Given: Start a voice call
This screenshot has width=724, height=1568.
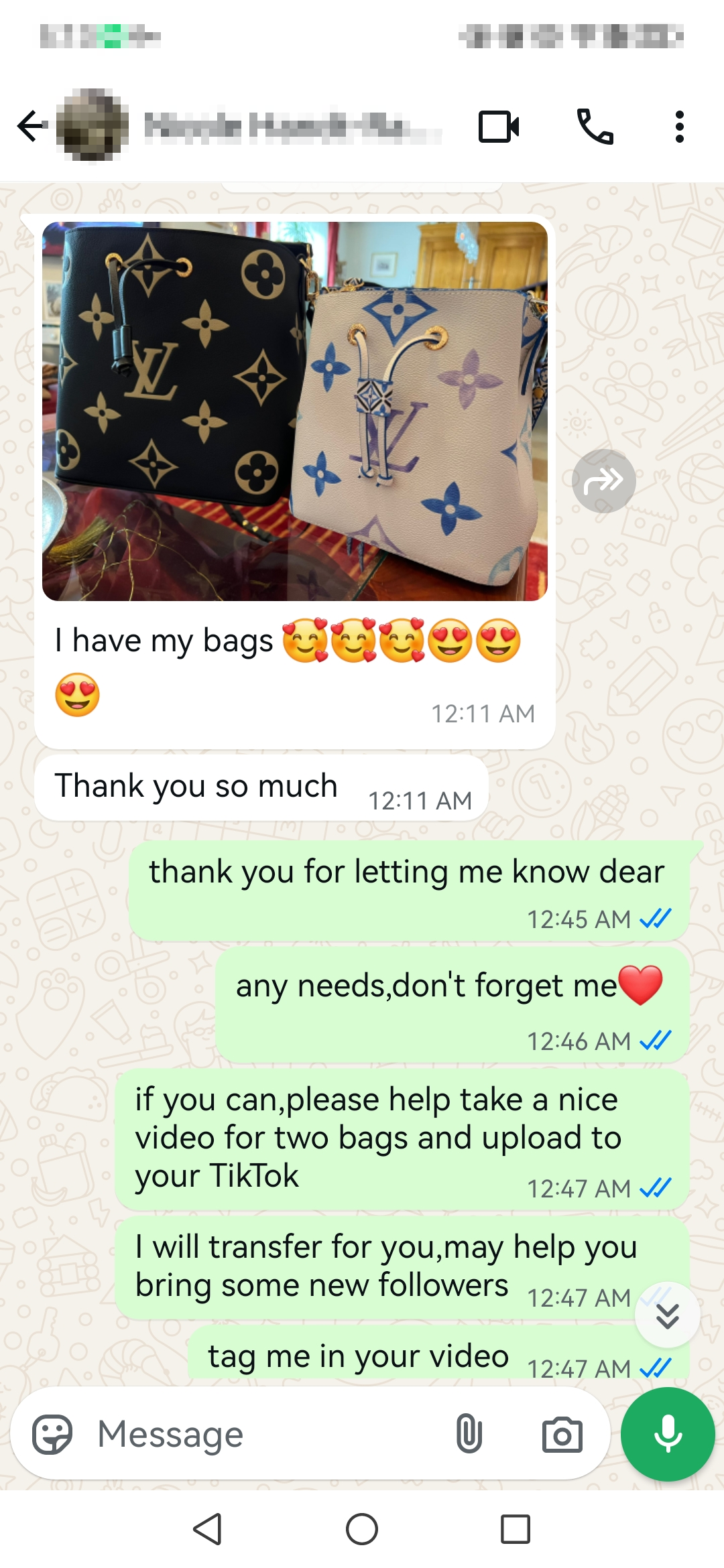Looking at the screenshot, I should (x=595, y=126).
